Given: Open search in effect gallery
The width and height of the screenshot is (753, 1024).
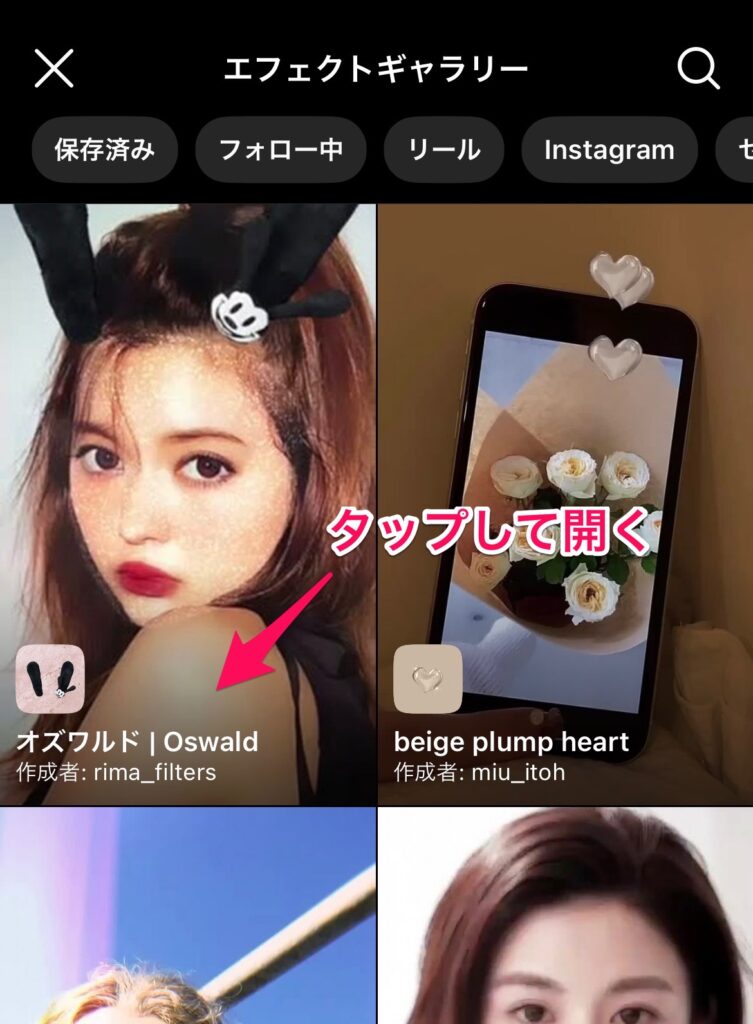Looking at the screenshot, I should 698,68.
